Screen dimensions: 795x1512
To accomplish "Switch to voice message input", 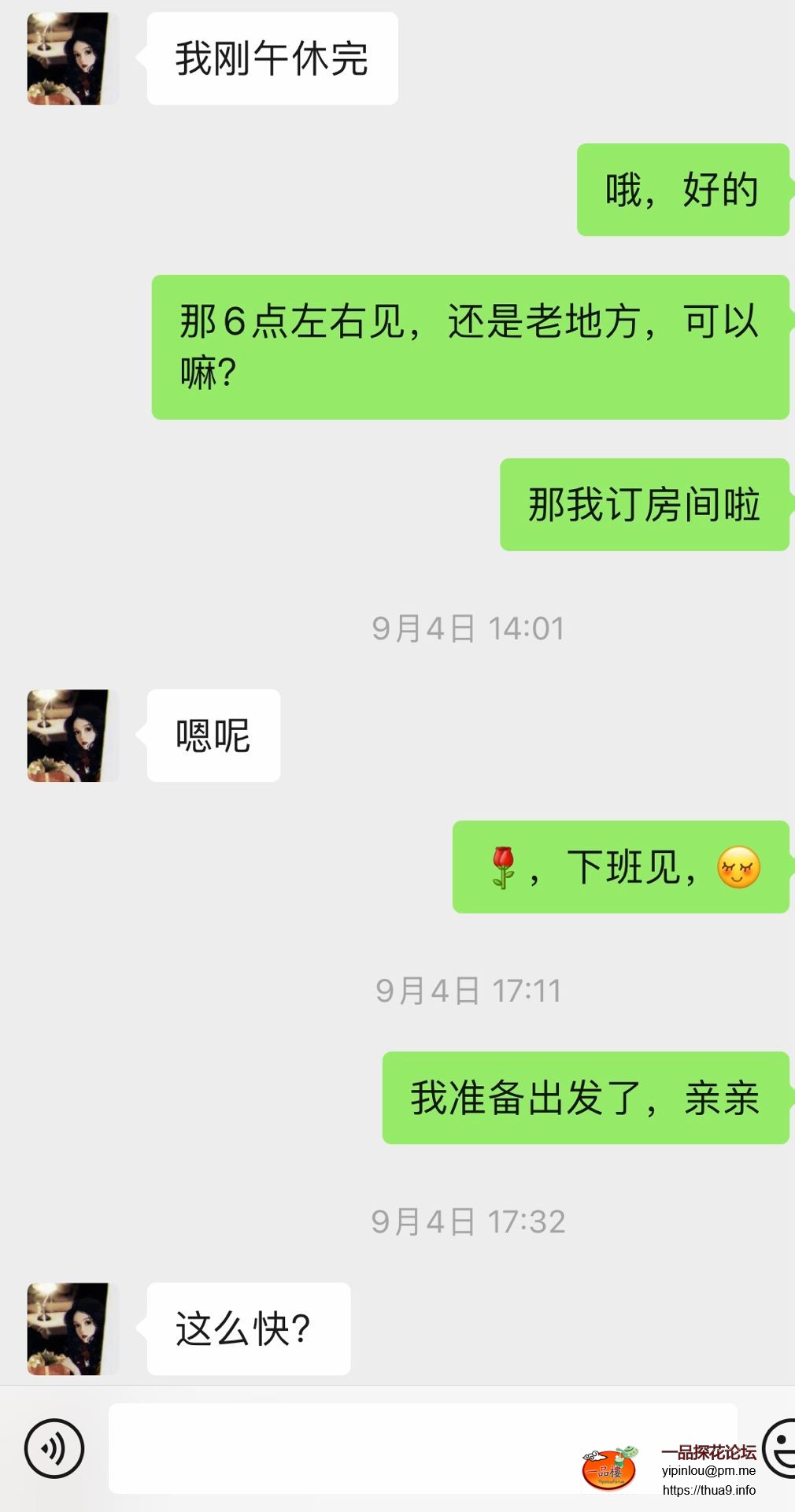I will (54, 1448).
